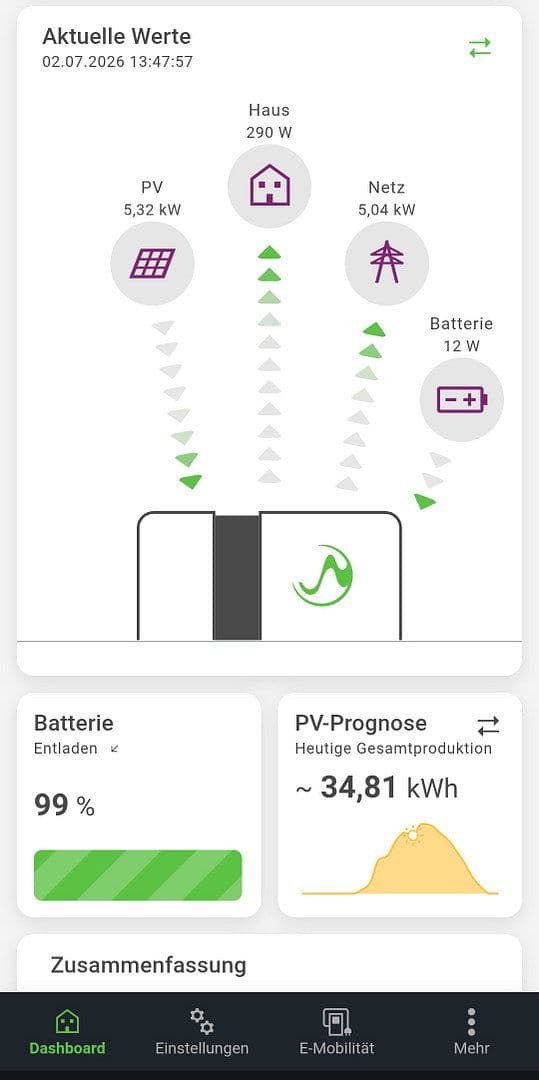Select the Netz power pylon circle

coord(386,262)
